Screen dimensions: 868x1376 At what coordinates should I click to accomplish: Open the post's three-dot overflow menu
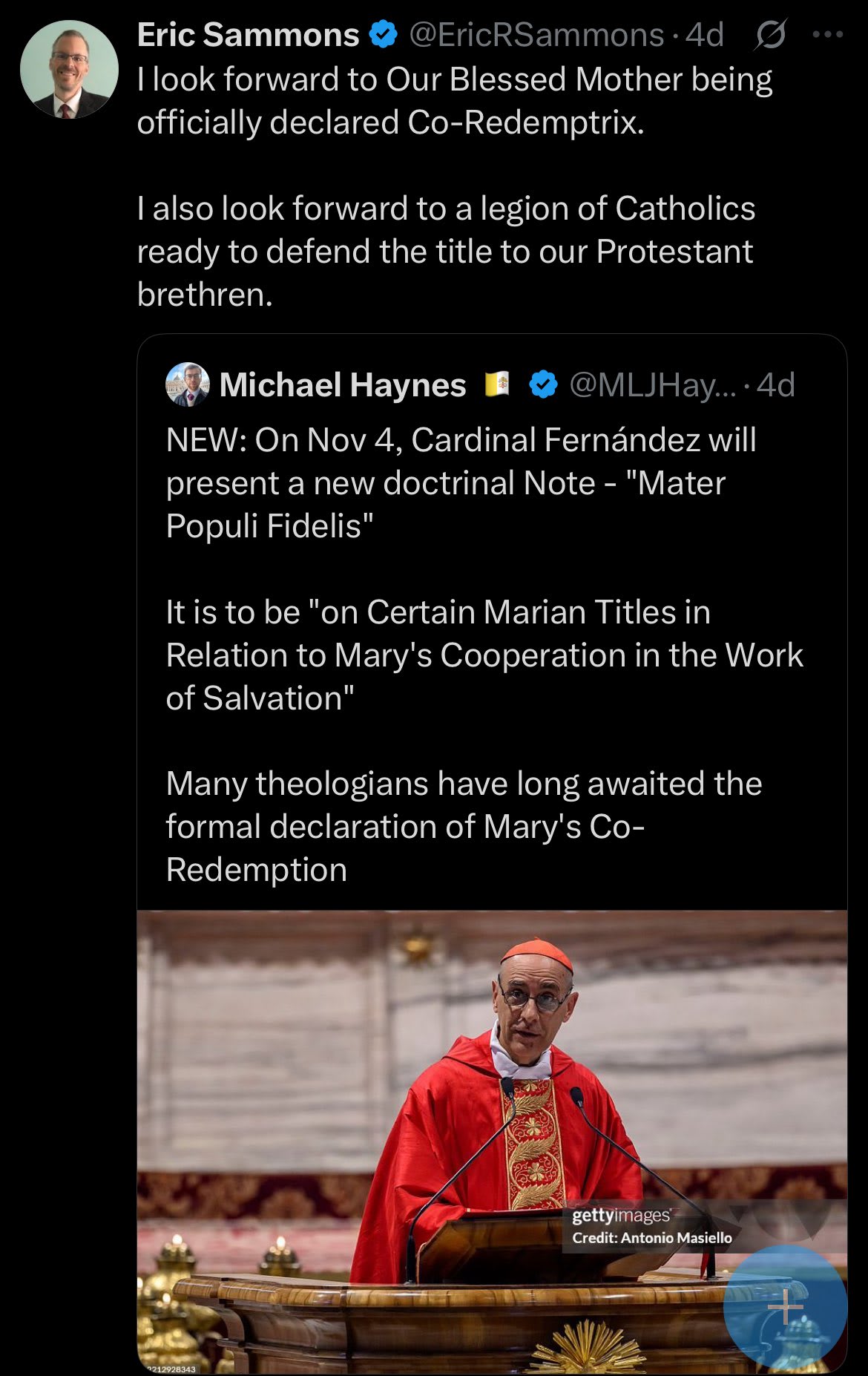click(828, 35)
